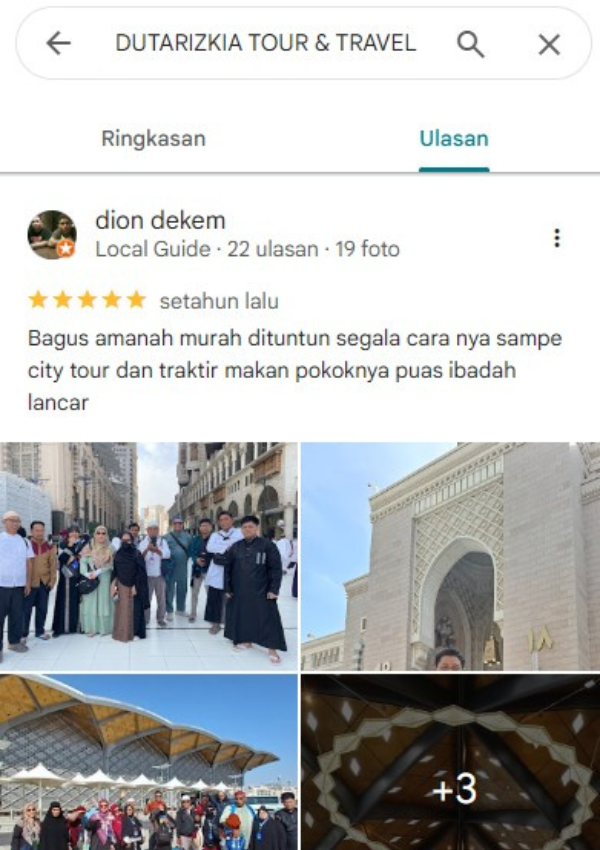600x850 pixels.
Task: Open search with the magnifier icon
Action: coord(470,44)
